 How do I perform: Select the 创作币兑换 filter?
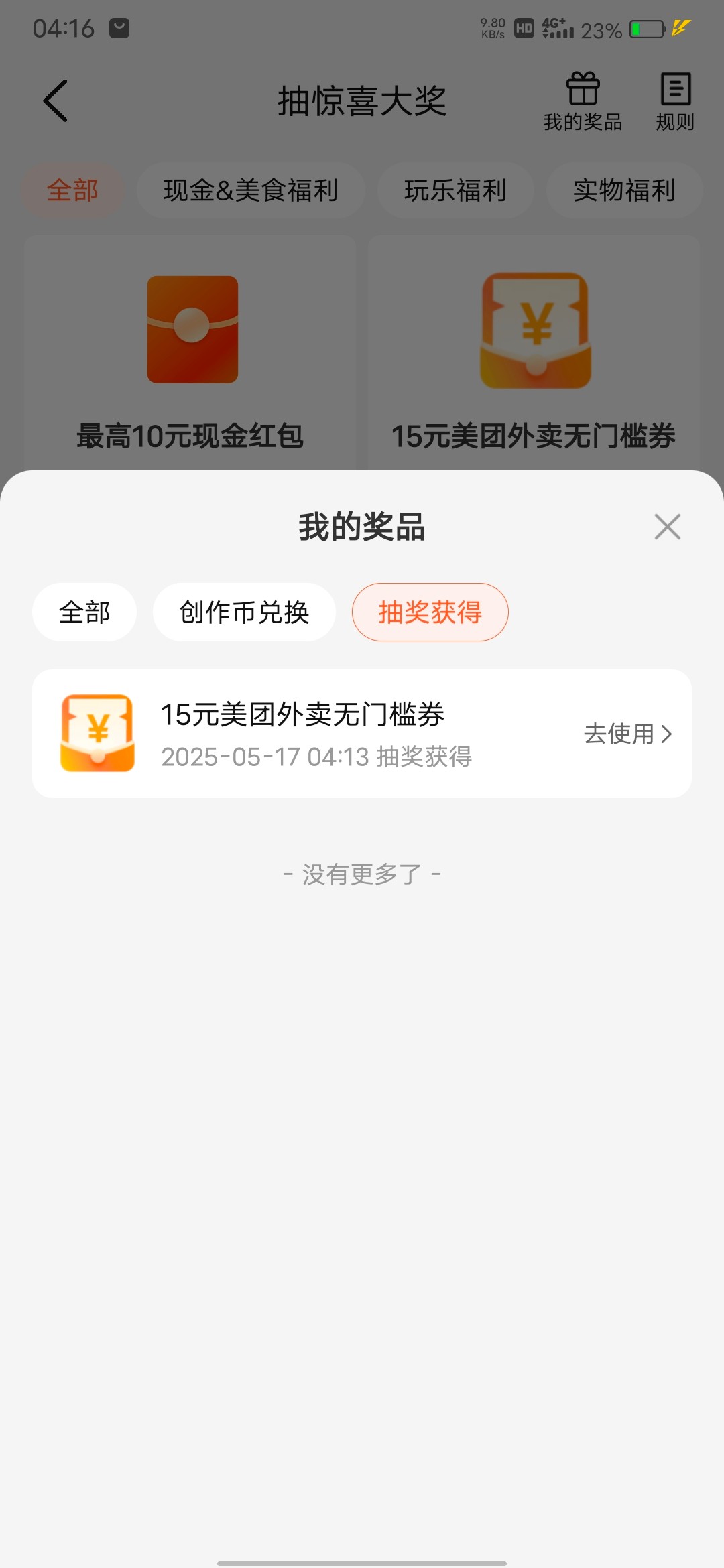coord(244,612)
